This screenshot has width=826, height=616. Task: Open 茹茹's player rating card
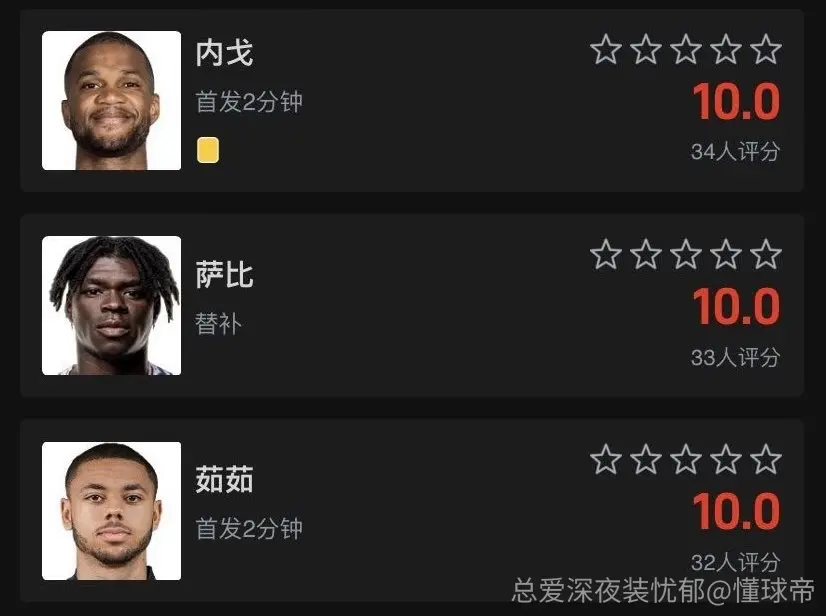[412, 511]
